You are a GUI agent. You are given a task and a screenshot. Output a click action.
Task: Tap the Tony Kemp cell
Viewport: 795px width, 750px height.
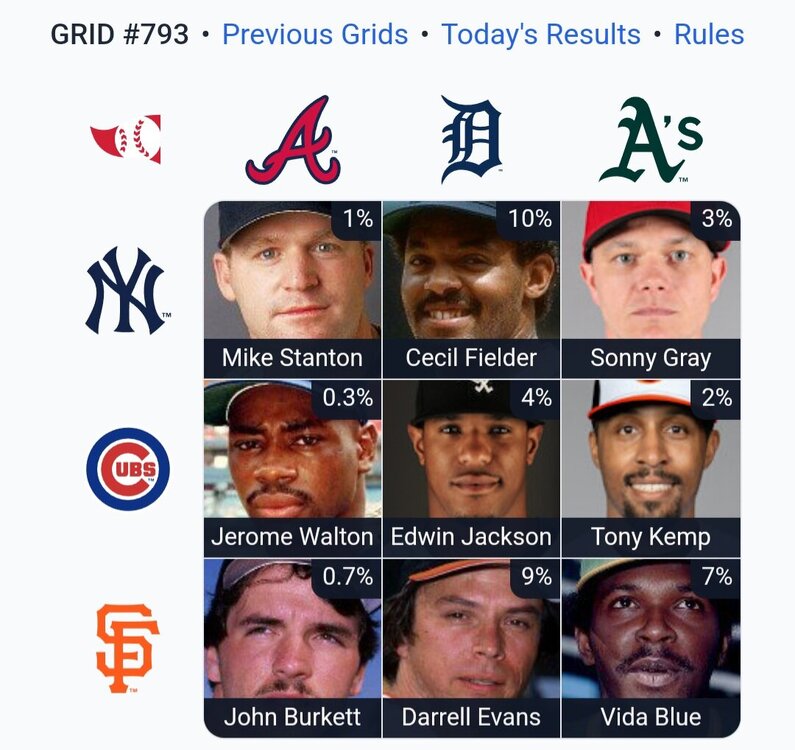coord(650,467)
